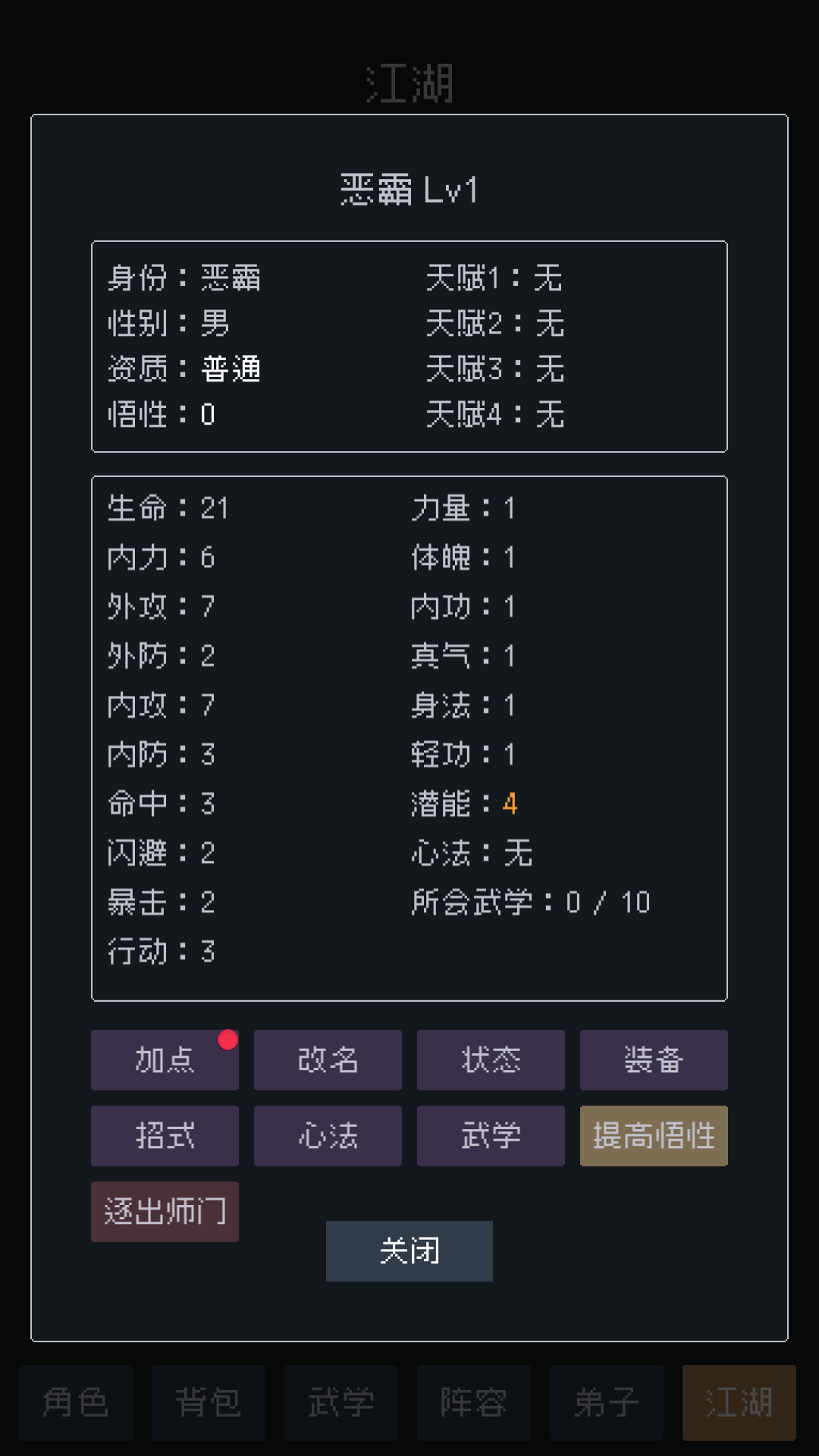View the 装备 equipment screen

coord(653,1059)
